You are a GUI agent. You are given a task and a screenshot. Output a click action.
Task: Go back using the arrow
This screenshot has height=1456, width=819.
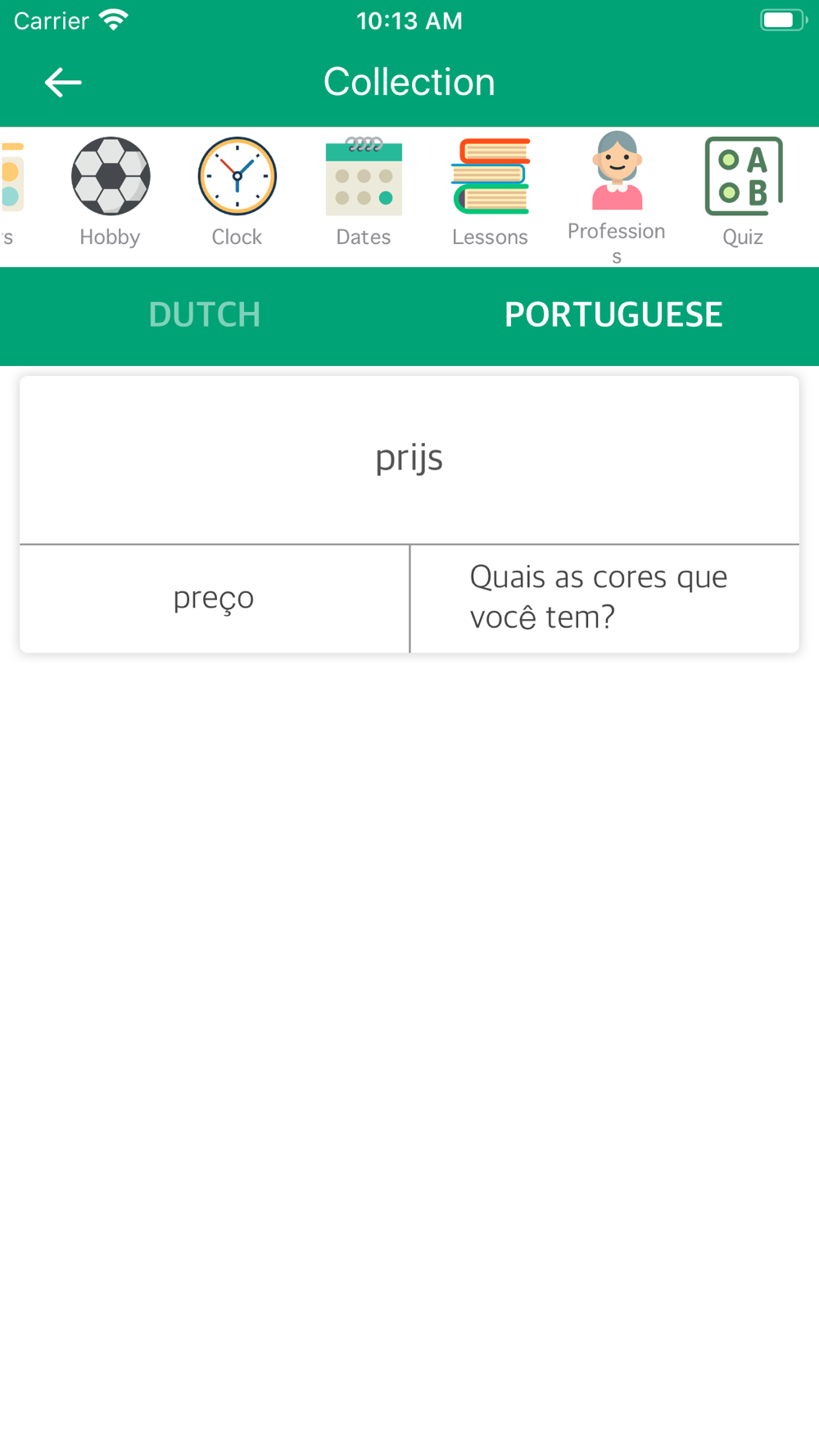click(x=63, y=83)
